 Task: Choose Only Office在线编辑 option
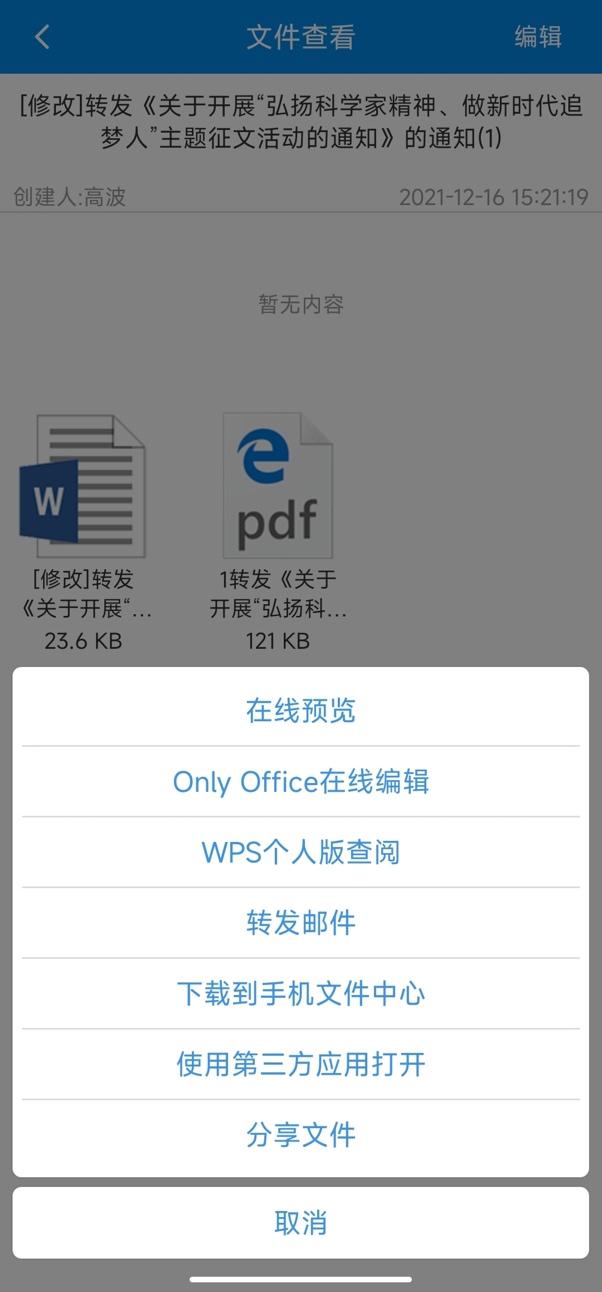click(x=301, y=782)
